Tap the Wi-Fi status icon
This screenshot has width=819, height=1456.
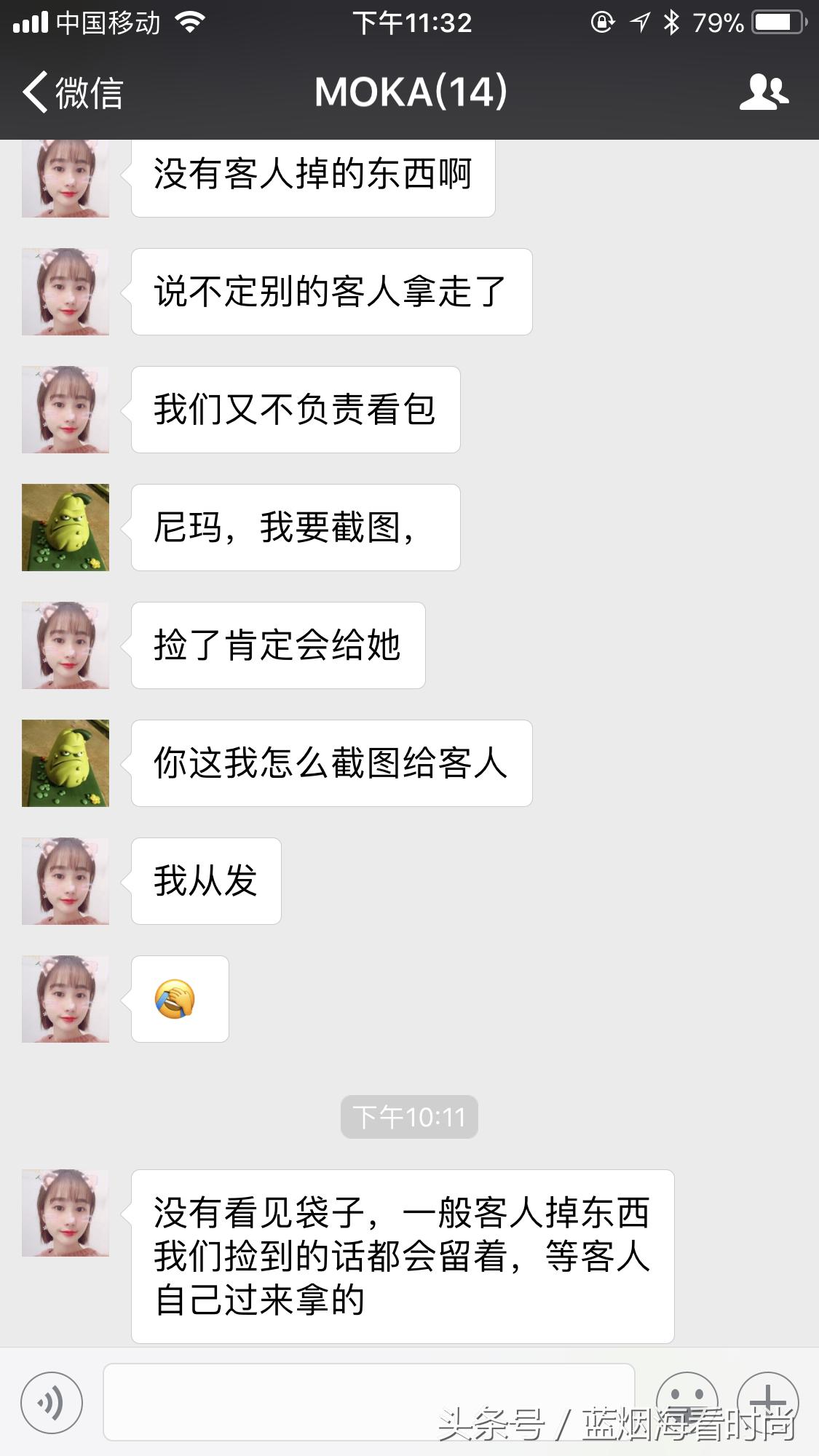[x=191, y=22]
